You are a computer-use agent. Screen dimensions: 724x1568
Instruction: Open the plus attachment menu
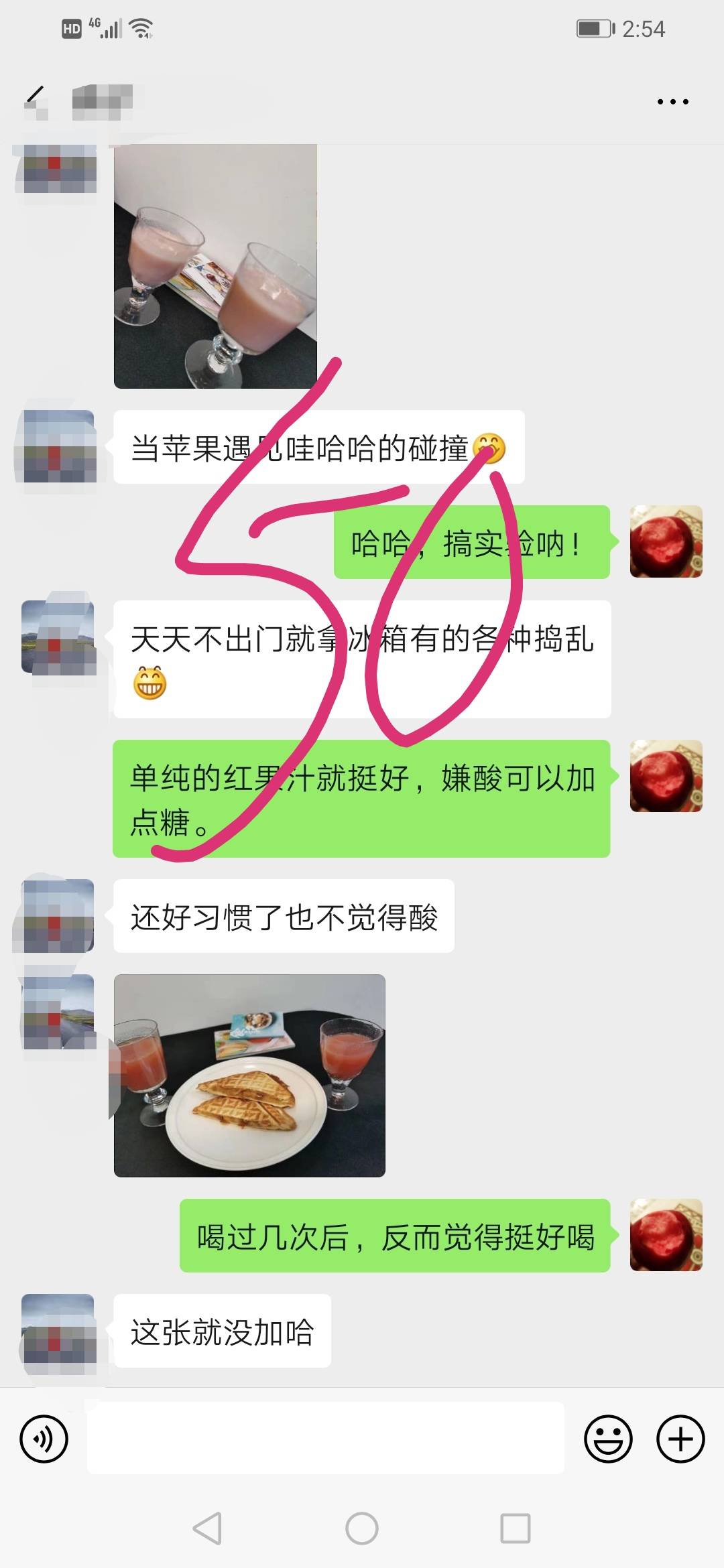pyautogui.click(x=680, y=1439)
